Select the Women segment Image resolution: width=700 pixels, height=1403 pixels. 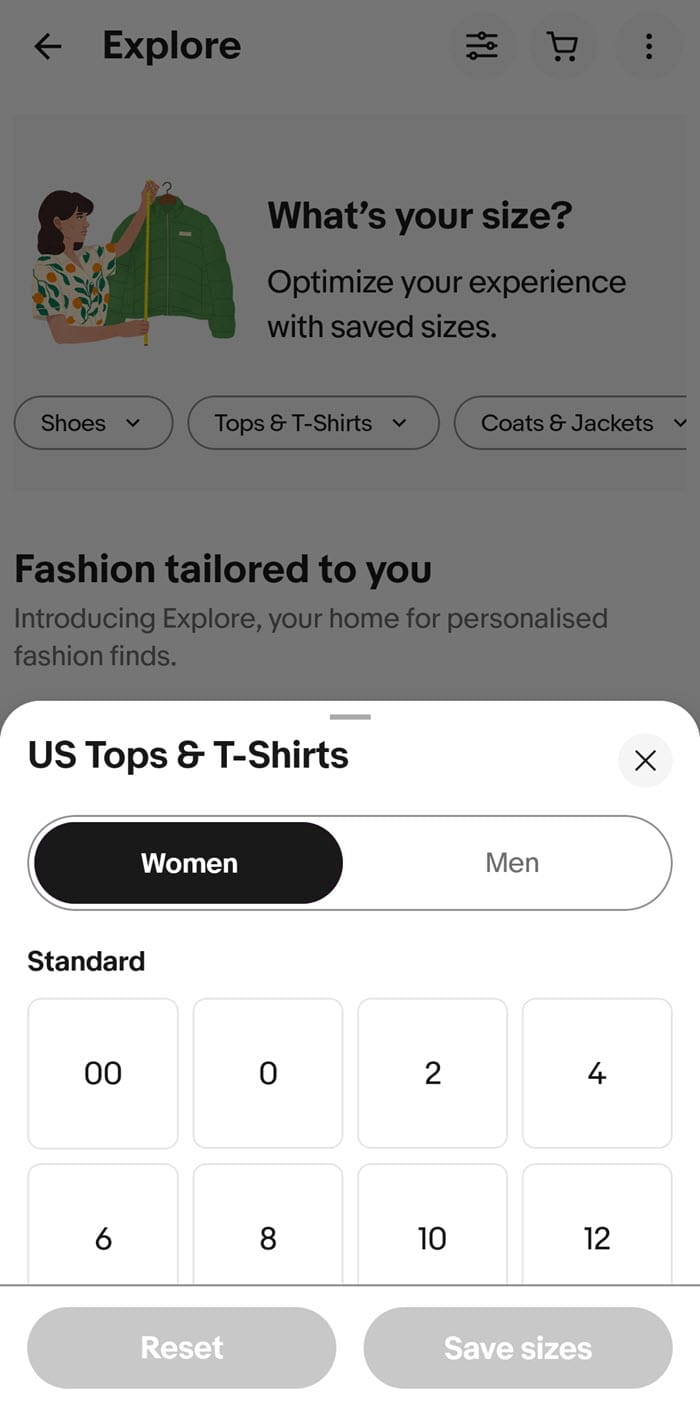pyautogui.click(x=189, y=863)
